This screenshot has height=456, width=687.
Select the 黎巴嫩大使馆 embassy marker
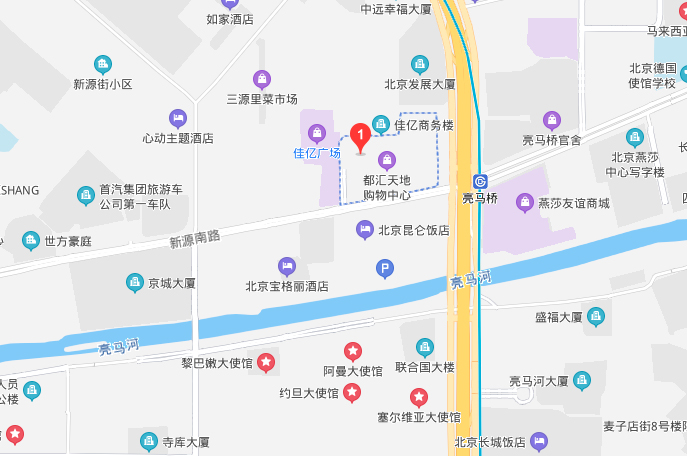click(x=266, y=362)
